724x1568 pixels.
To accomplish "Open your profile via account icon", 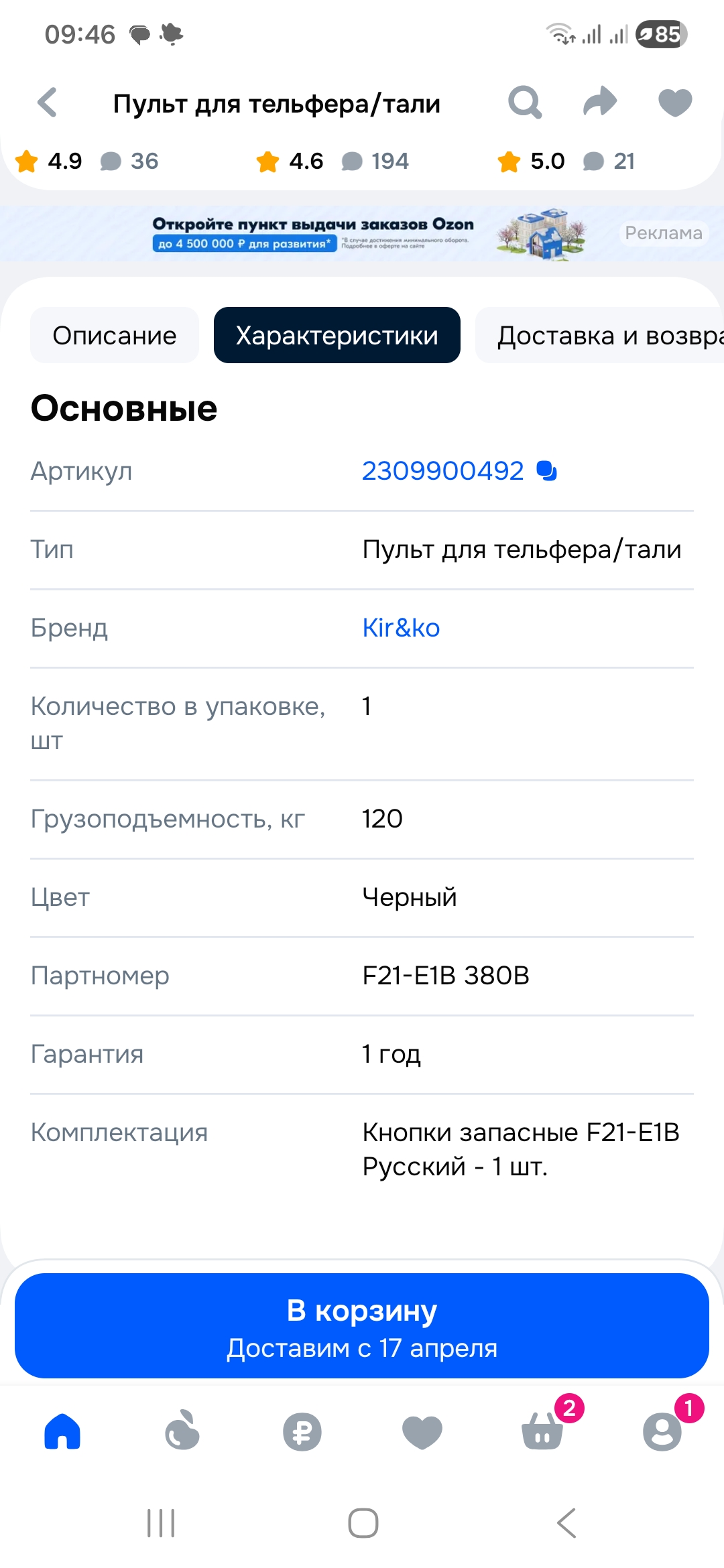I will (662, 1431).
